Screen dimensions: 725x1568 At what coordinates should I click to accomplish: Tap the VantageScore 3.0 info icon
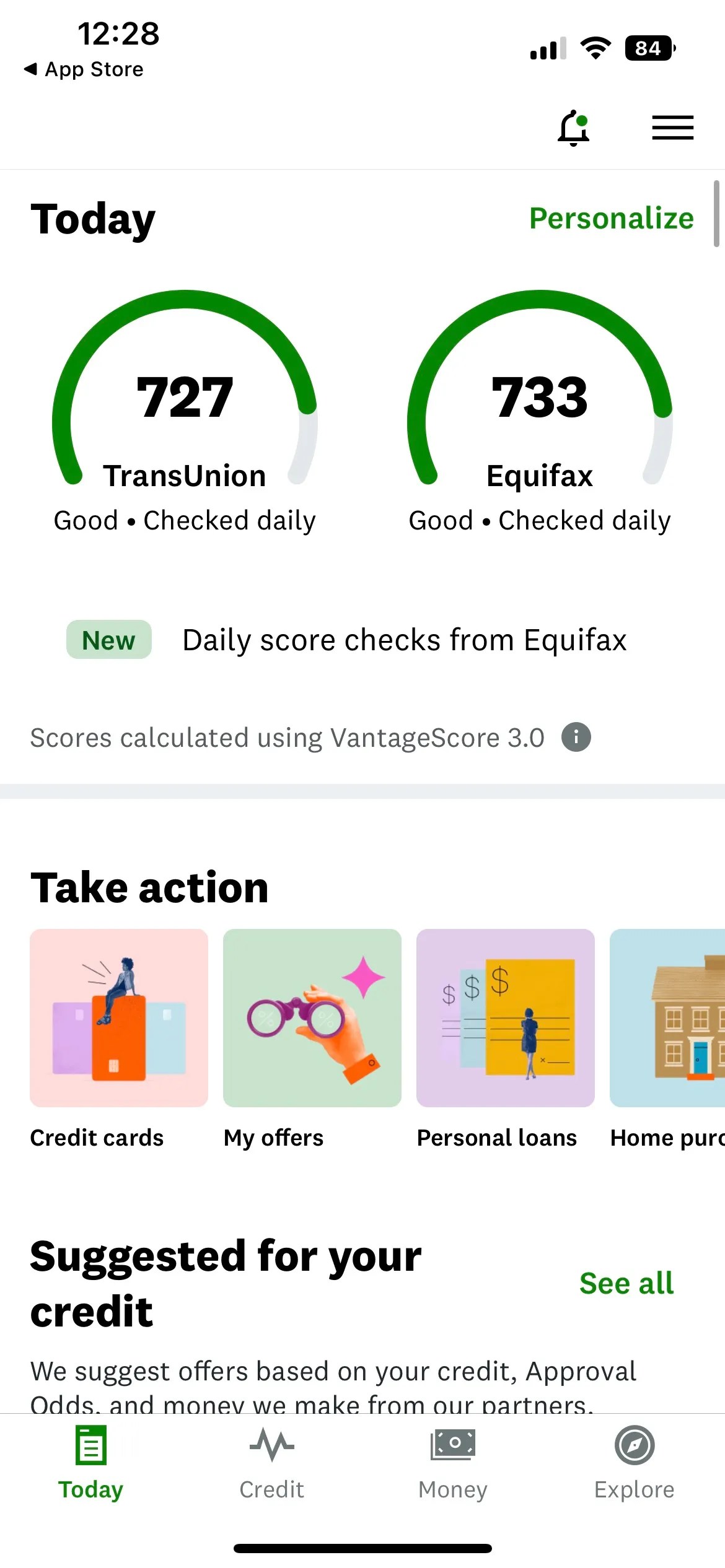[576, 737]
